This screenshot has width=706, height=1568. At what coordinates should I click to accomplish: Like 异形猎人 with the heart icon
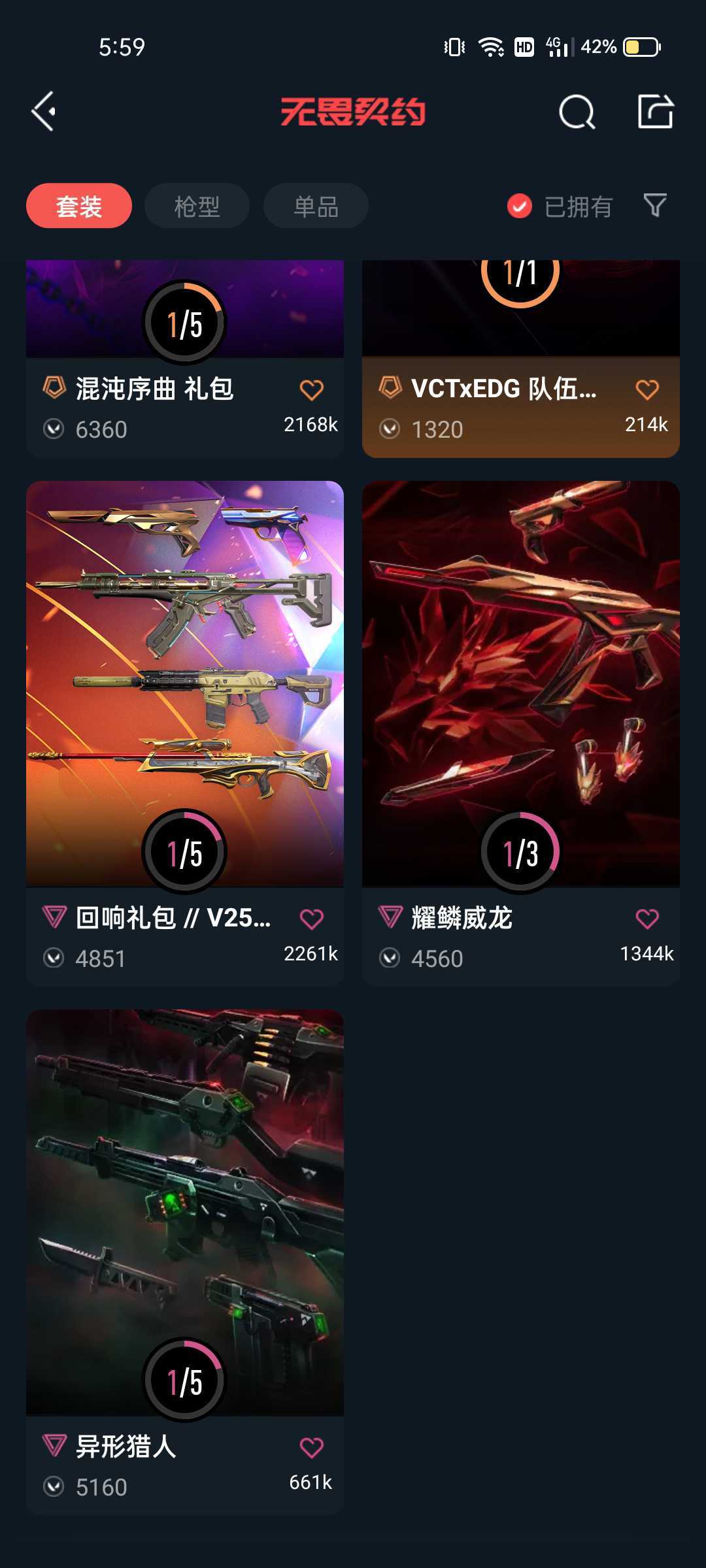(x=312, y=1447)
